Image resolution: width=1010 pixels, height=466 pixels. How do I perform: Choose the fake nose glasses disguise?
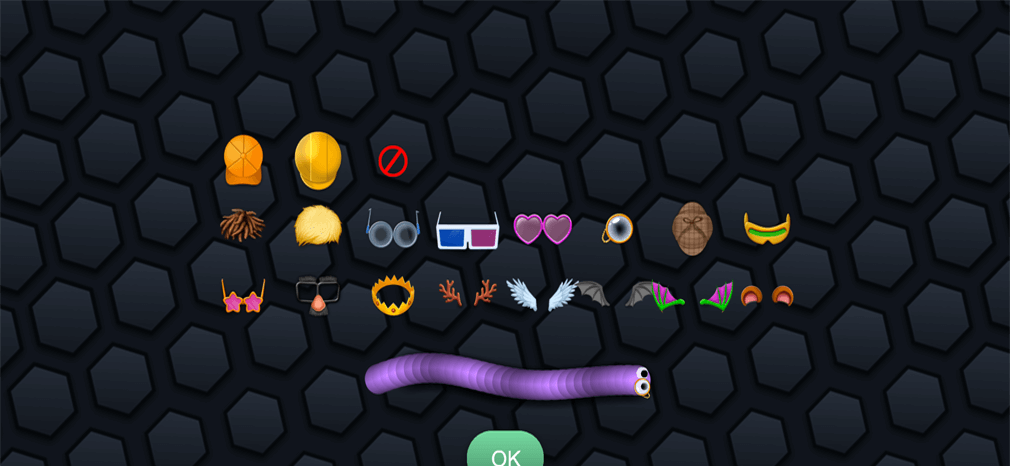click(x=318, y=295)
